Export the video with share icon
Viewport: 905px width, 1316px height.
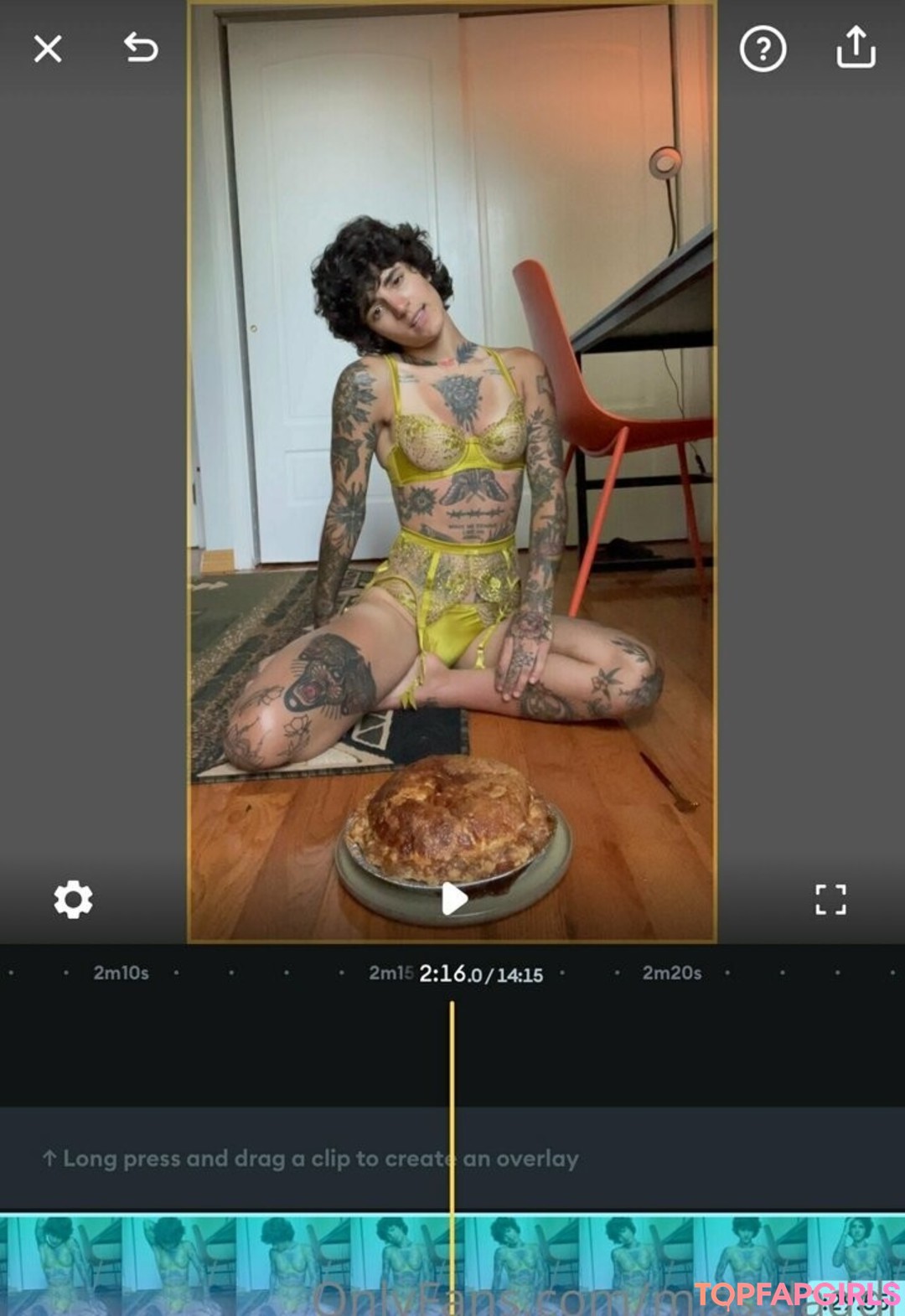coord(856,47)
